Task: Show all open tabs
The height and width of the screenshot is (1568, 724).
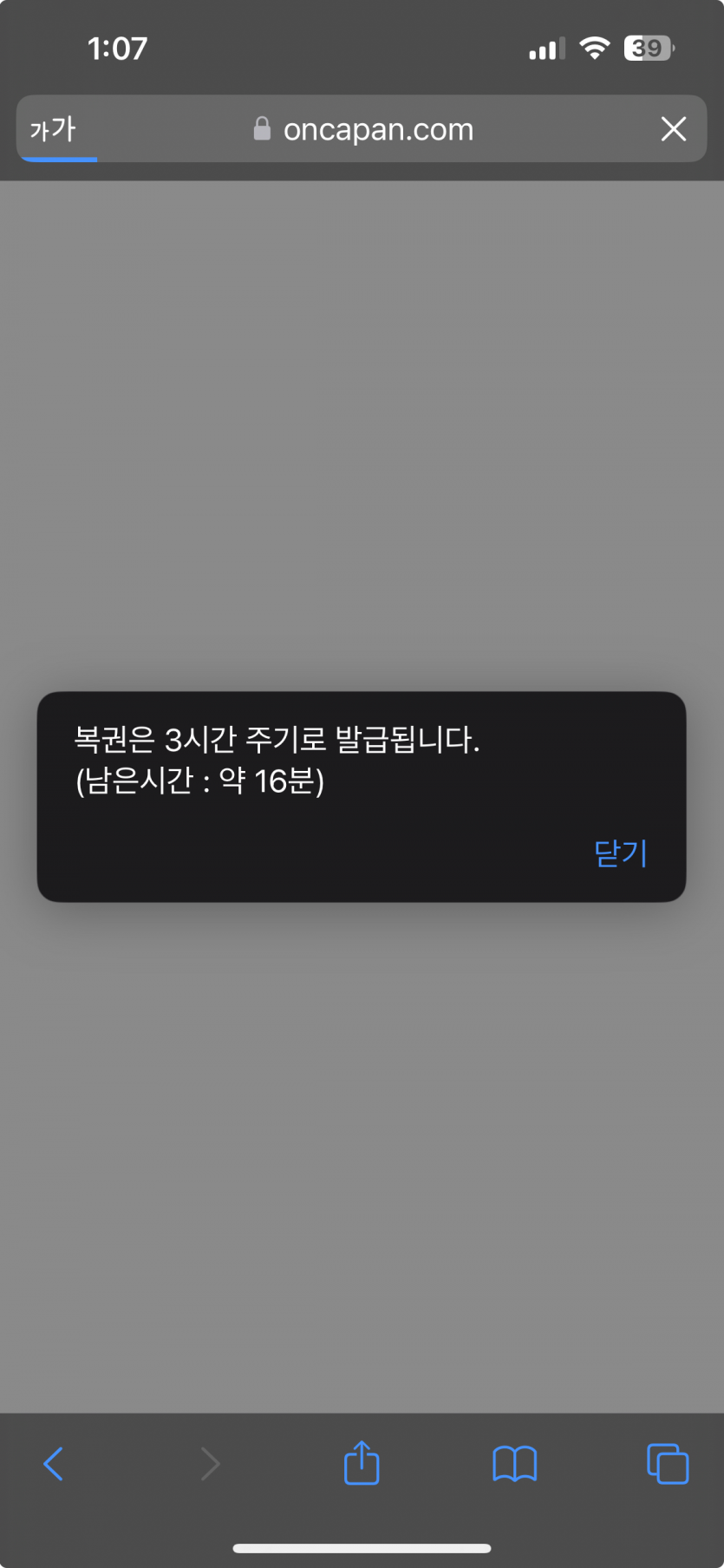Action: point(667,1464)
